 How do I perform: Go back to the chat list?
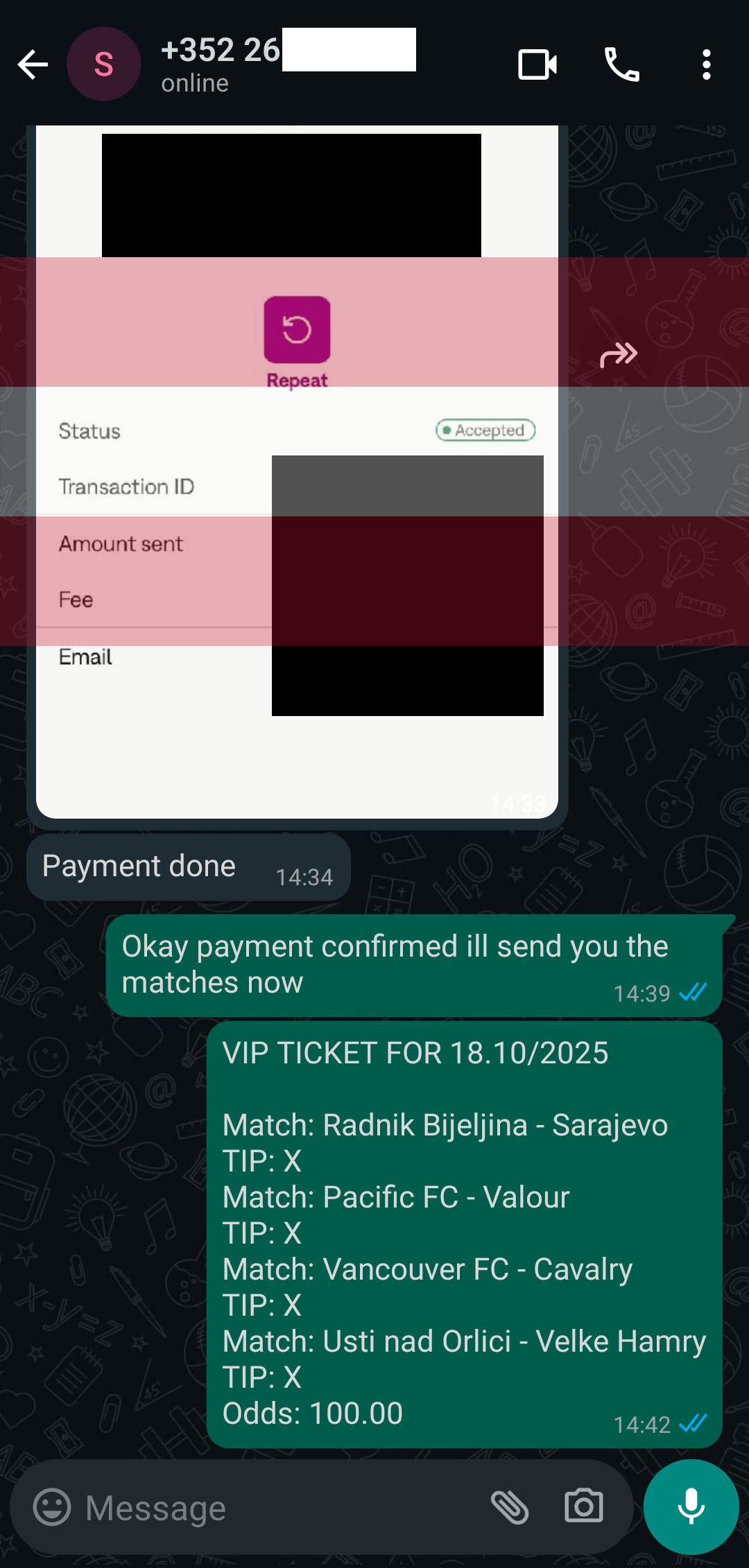(33, 65)
